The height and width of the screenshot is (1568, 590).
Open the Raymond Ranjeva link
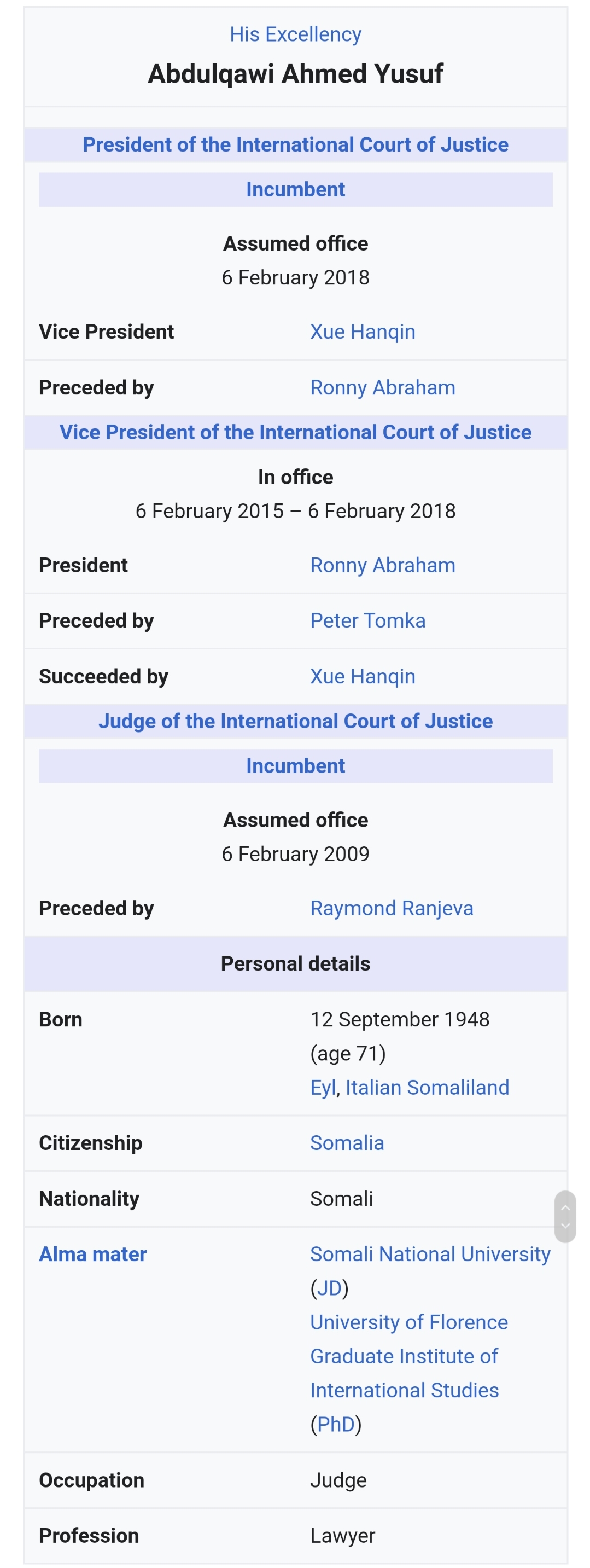point(391,908)
